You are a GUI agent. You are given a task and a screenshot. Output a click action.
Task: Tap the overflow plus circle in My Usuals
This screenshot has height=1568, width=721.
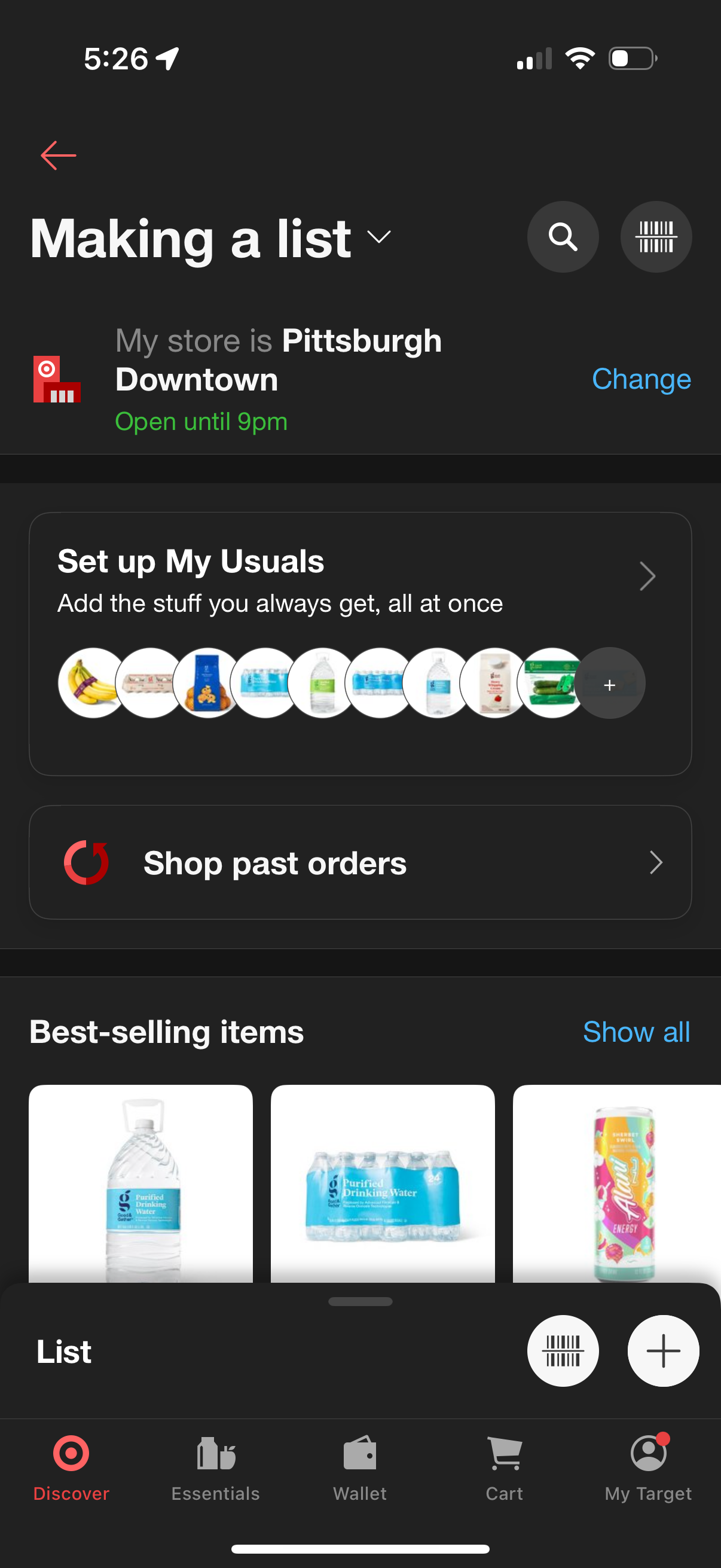tap(609, 684)
